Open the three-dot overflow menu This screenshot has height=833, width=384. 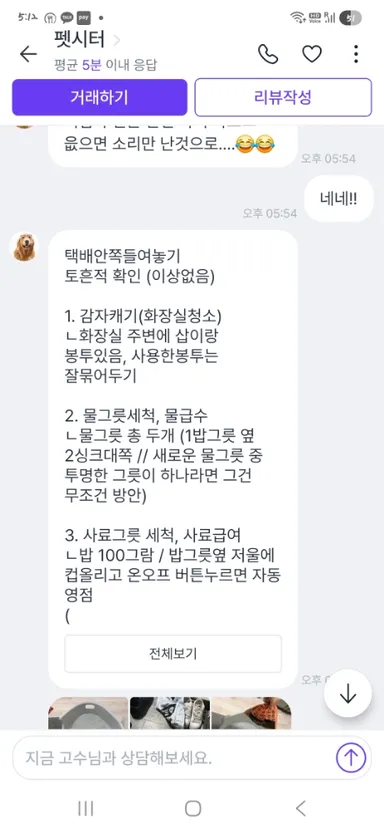pyautogui.click(x=355, y=54)
